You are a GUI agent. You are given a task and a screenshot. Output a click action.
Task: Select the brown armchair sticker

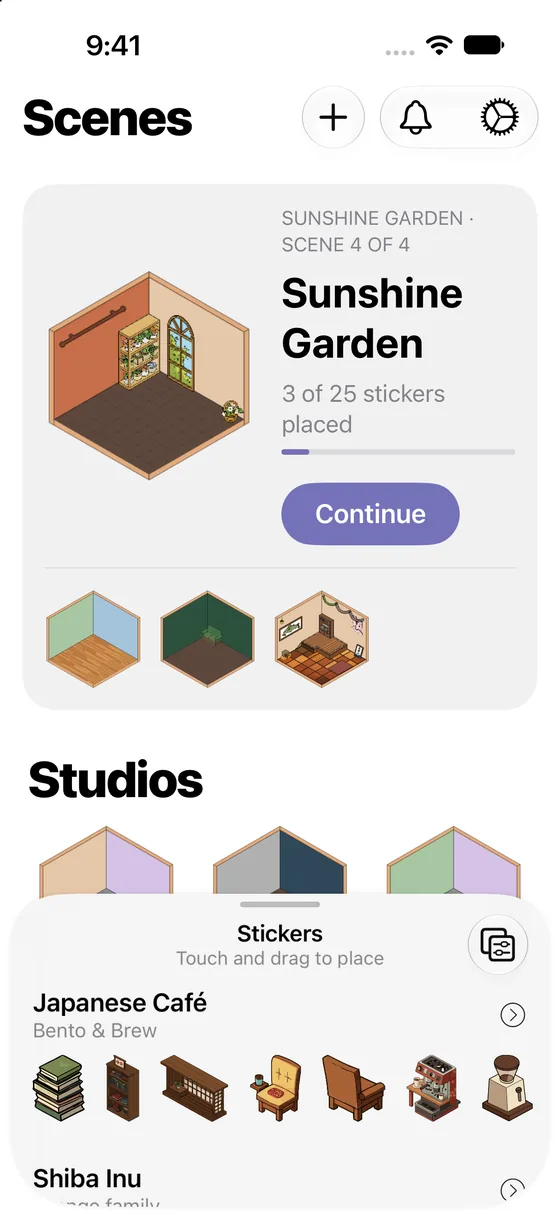click(x=353, y=1088)
